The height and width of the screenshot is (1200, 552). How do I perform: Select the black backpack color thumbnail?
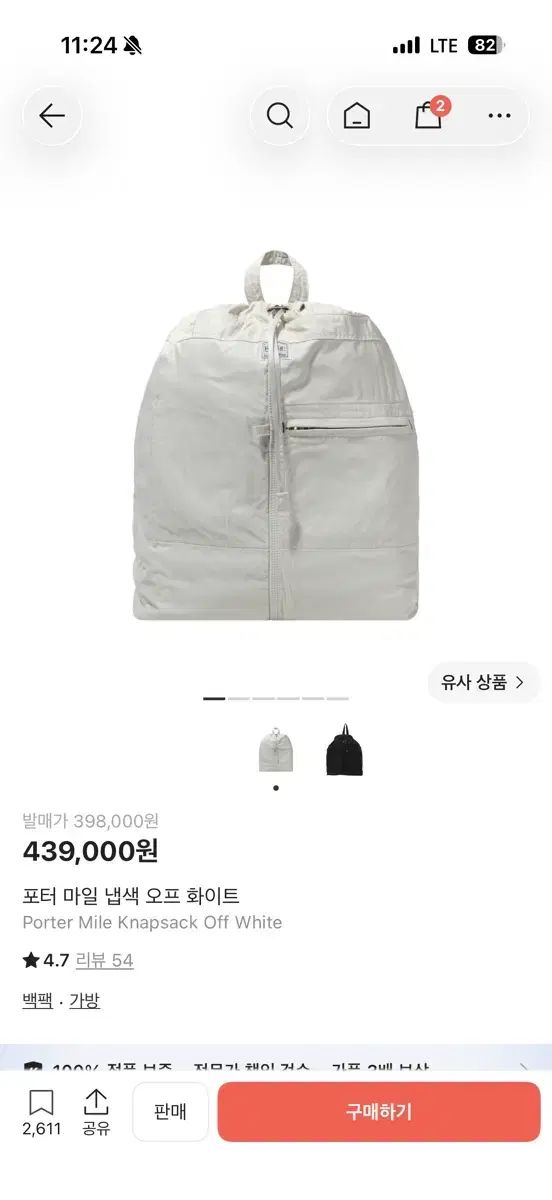click(343, 750)
